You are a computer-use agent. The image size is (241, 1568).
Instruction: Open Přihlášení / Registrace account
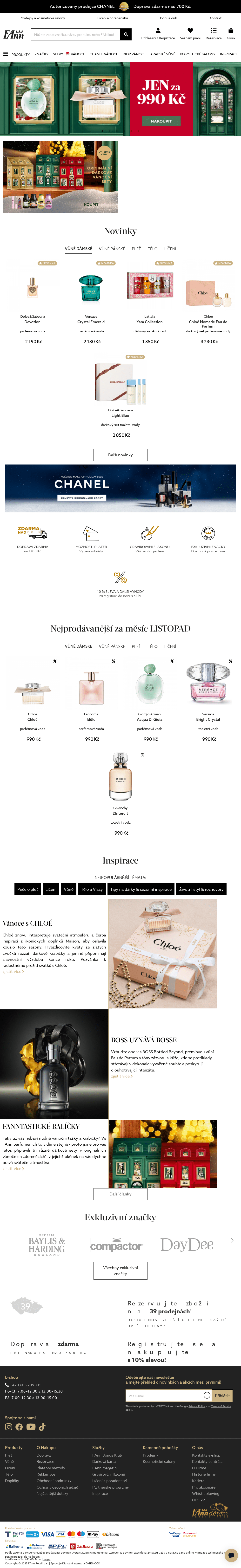[x=158, y=33]
